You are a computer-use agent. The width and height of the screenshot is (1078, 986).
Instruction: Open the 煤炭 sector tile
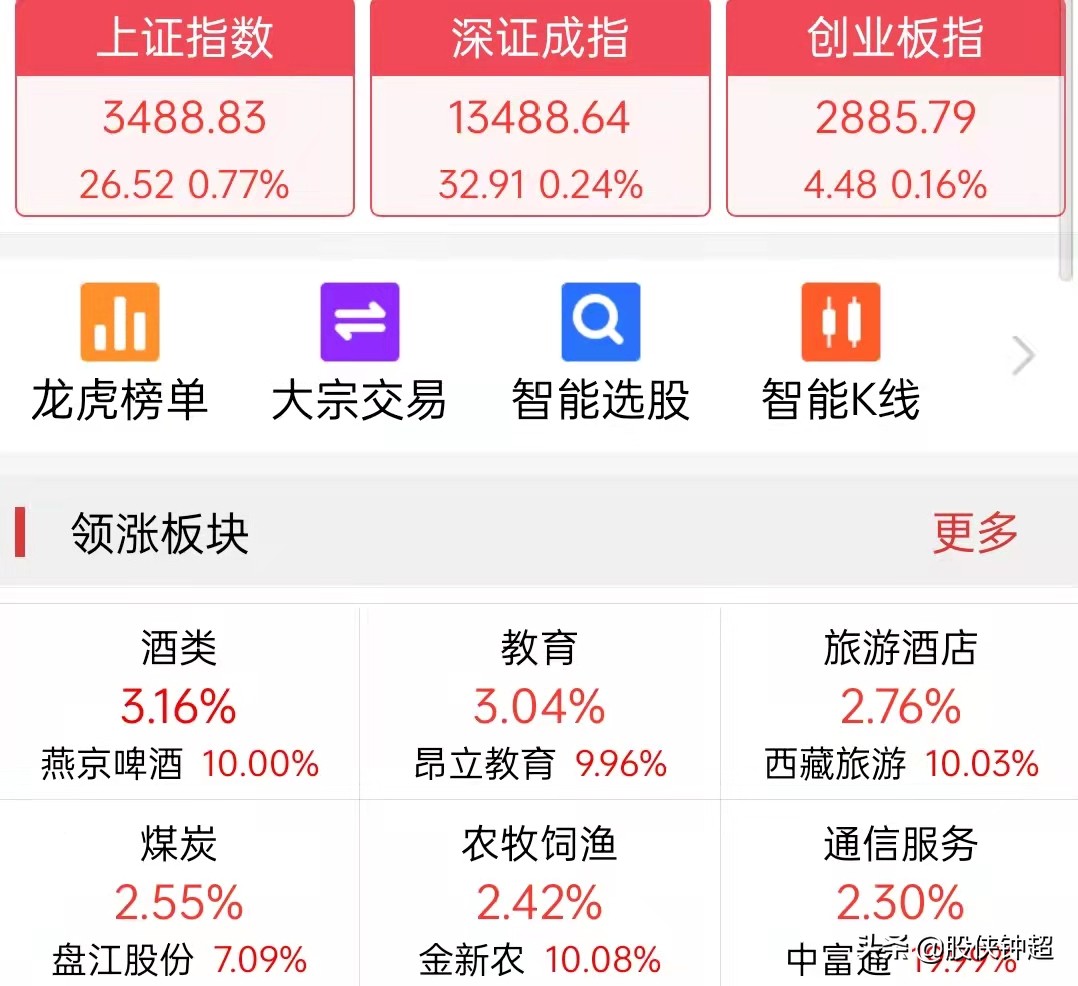[x=179, y=897]
